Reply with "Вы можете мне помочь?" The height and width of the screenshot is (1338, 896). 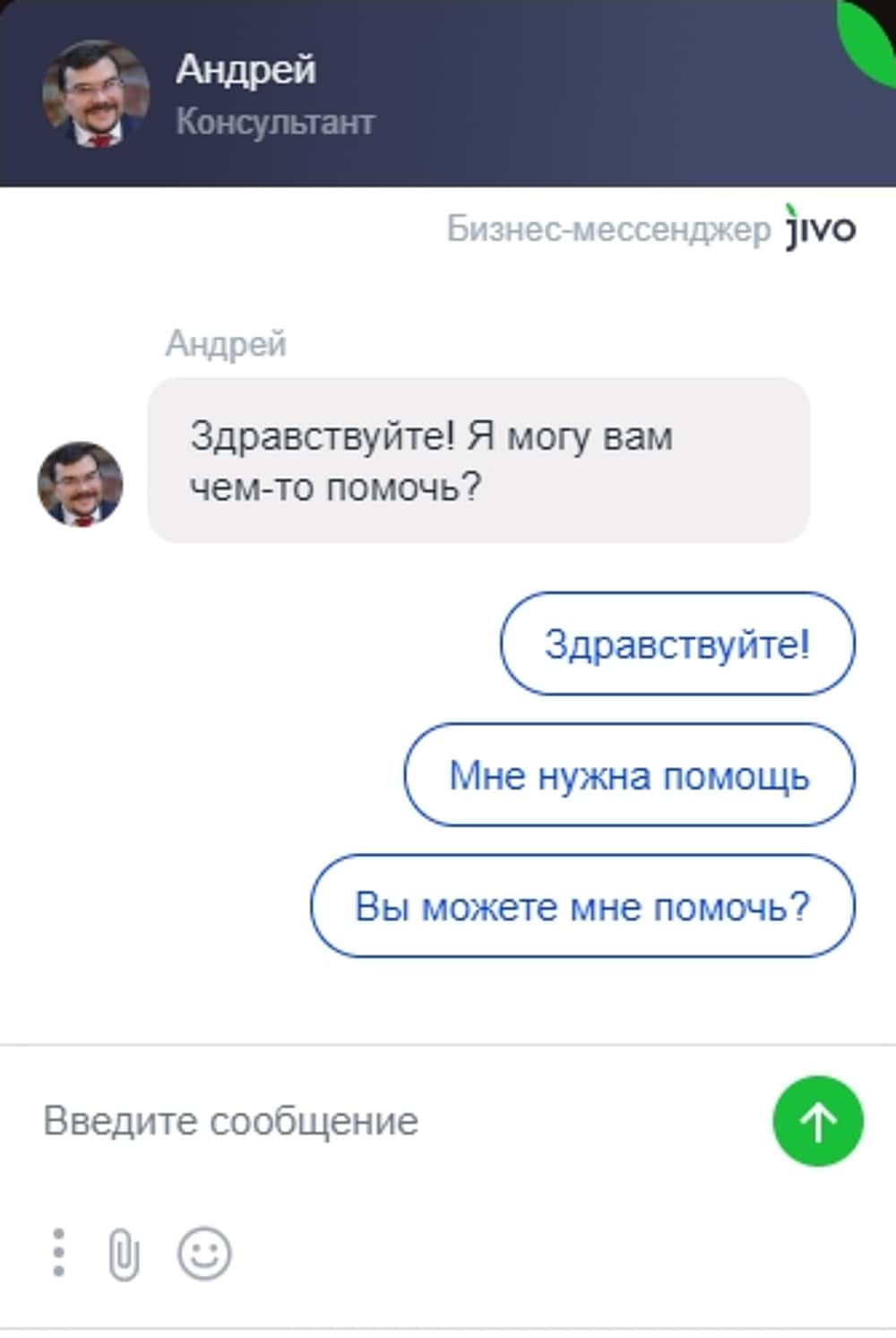click(x=582, y=906)
